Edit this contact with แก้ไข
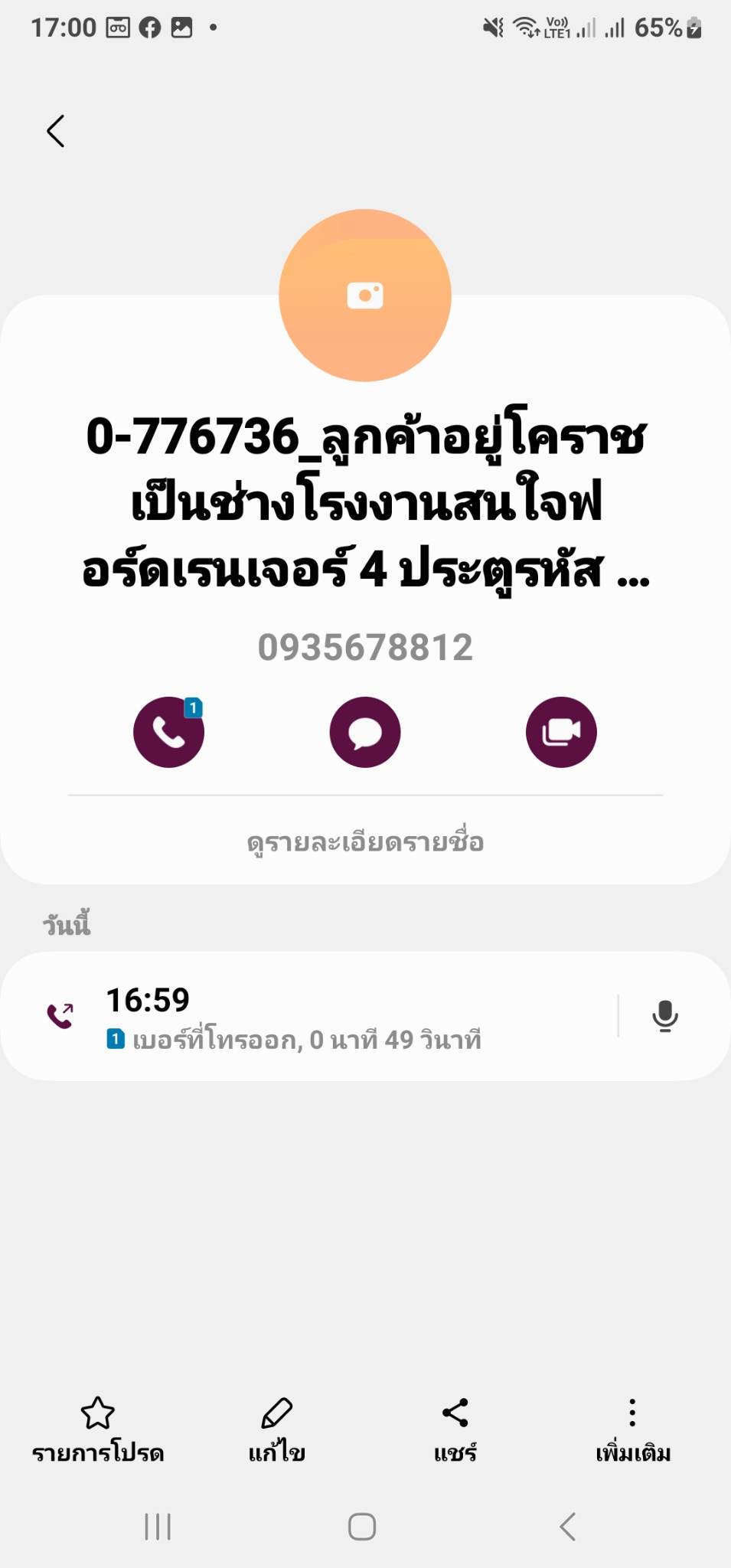The height and width of the screenshot is (1568, 731). [276, 1429]
